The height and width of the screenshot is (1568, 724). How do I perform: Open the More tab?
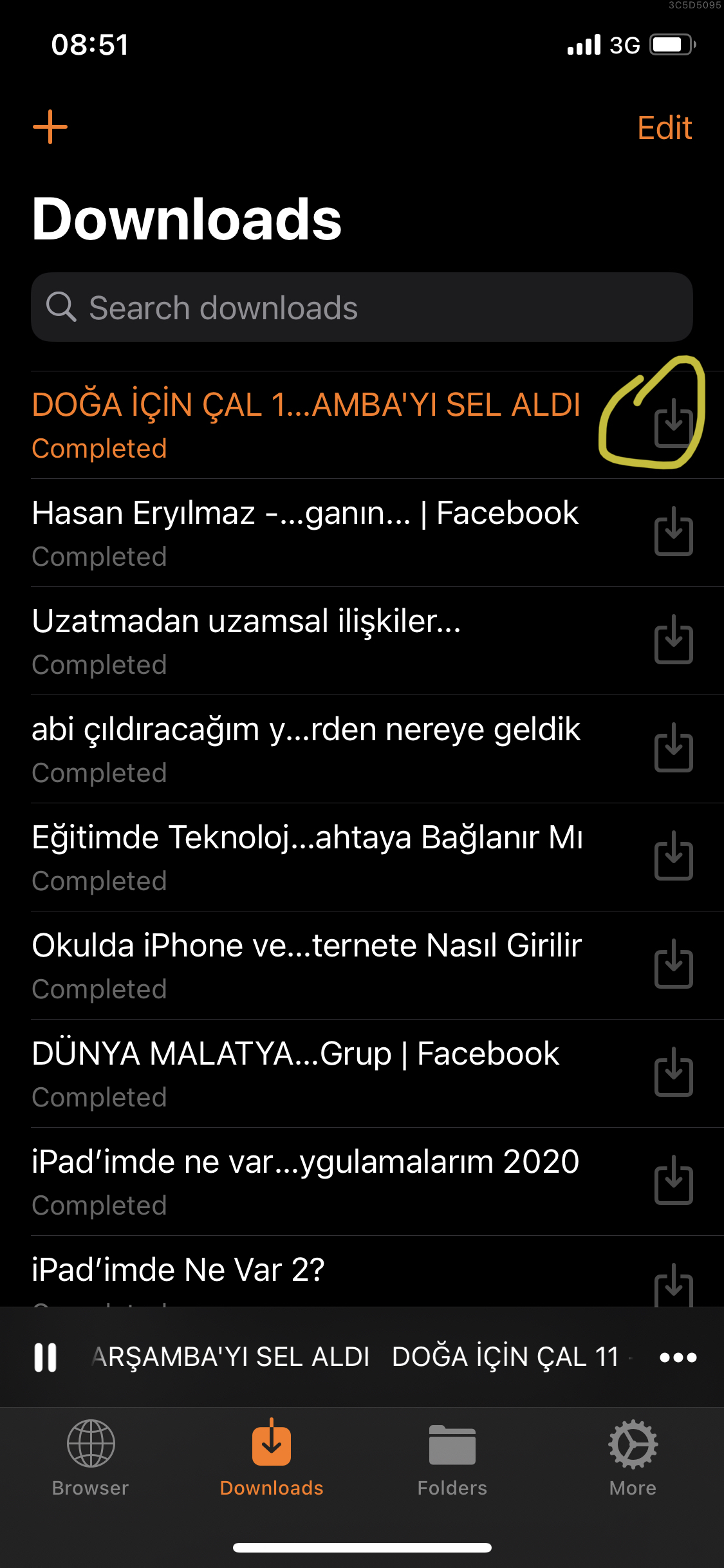tap(633, 1458)
